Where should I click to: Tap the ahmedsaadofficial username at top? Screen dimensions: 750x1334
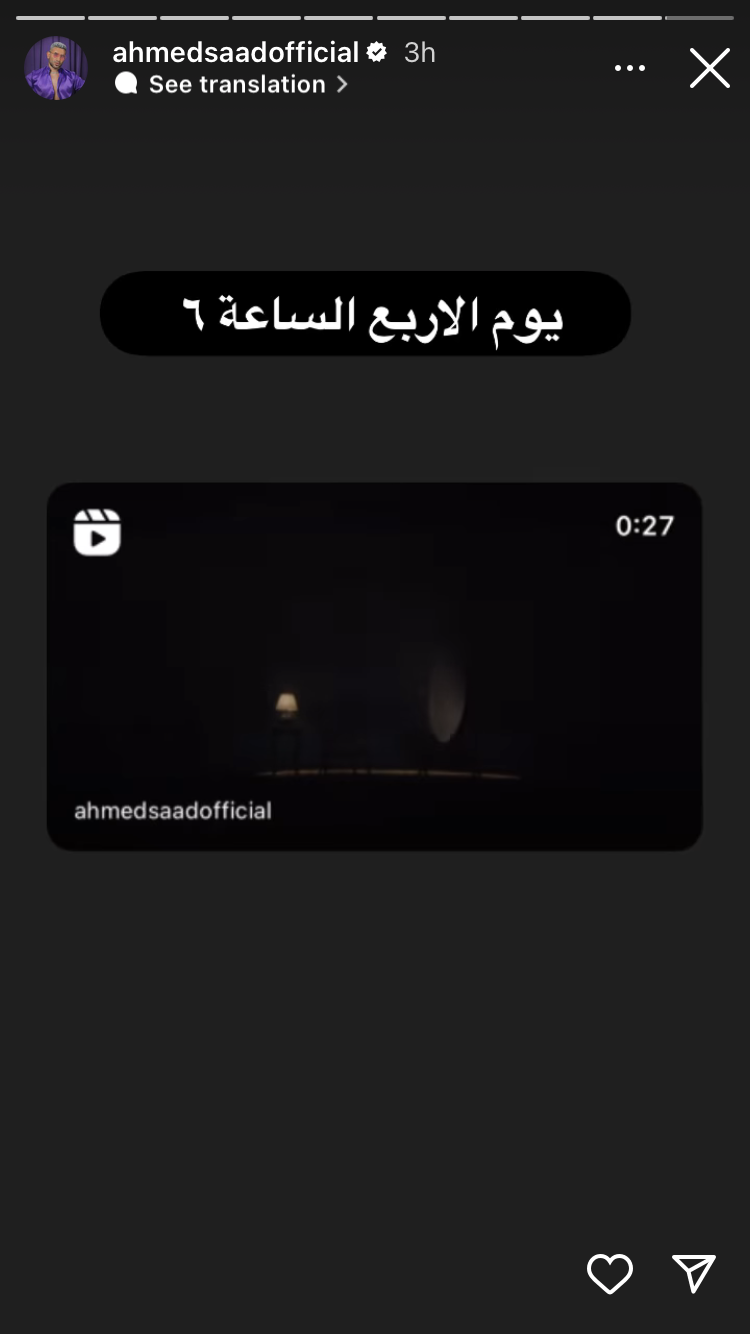[x=235, y=52]
